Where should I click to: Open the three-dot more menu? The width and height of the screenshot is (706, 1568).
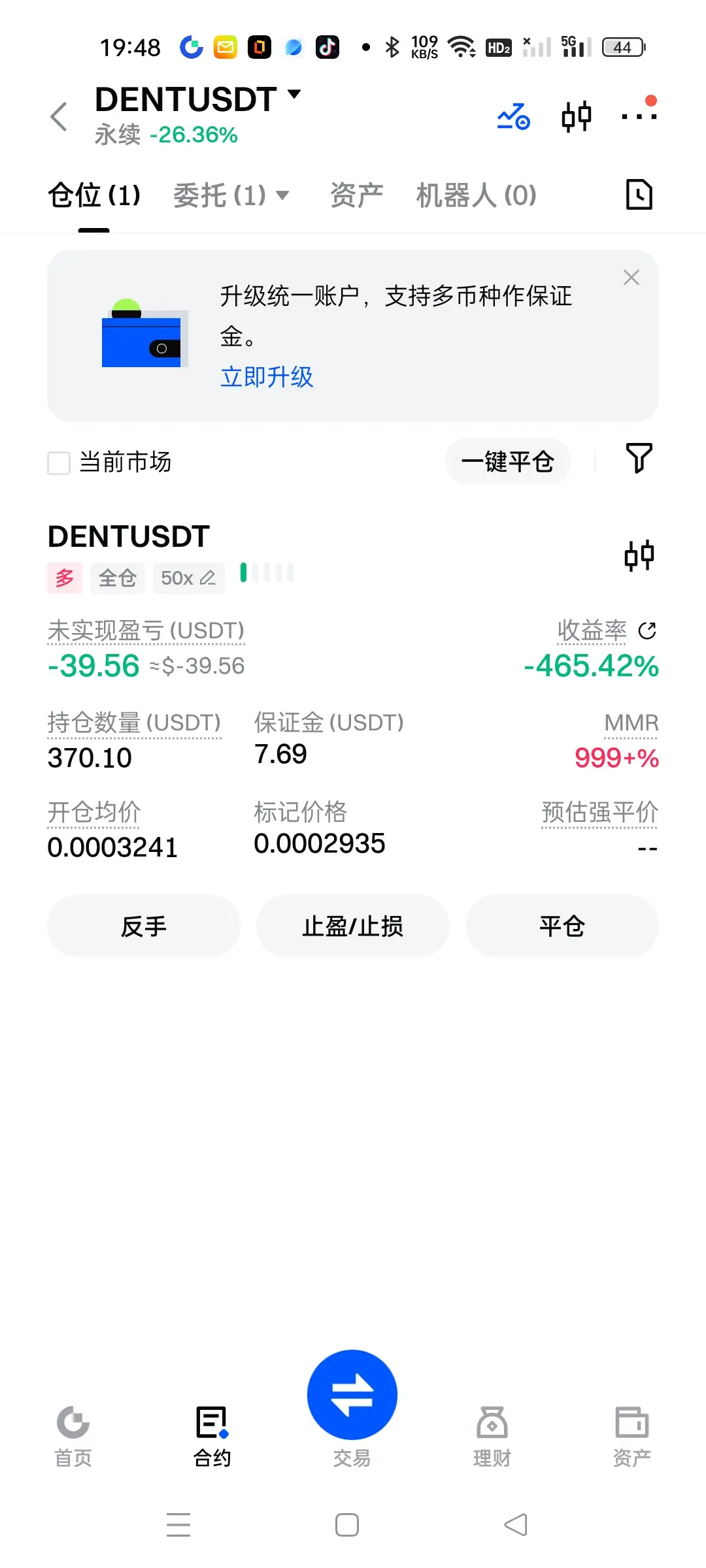(x=639, y=116)
